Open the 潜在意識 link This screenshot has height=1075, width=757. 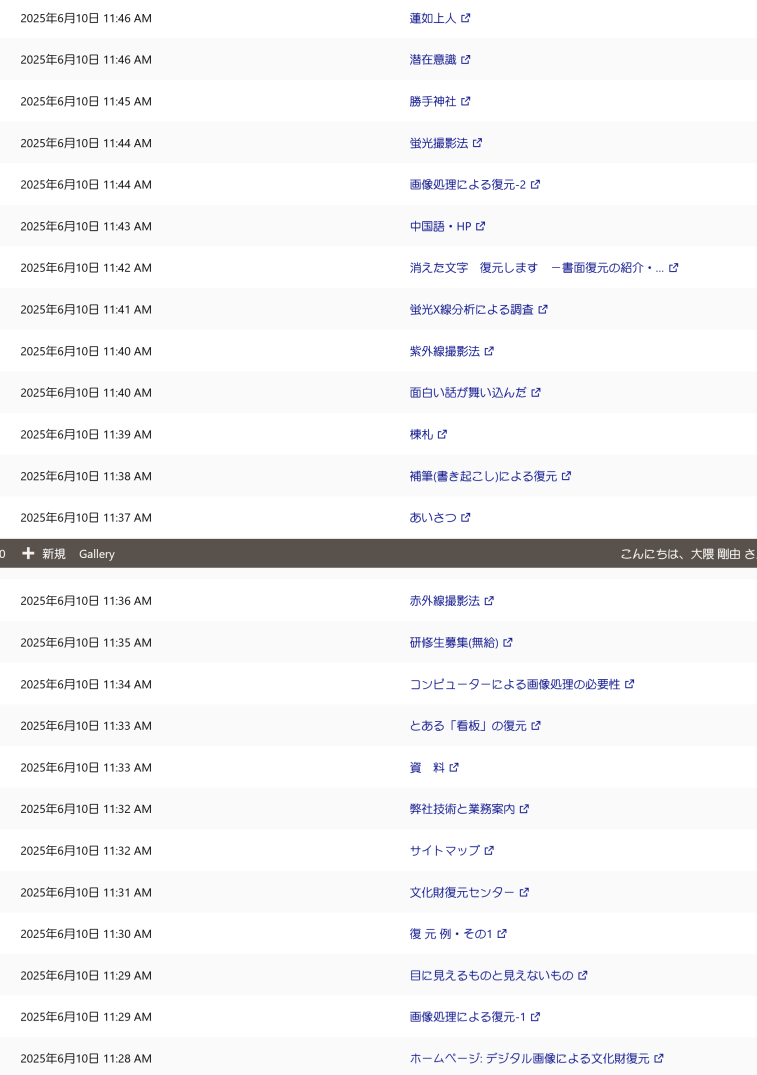click(x=433, y=60)
